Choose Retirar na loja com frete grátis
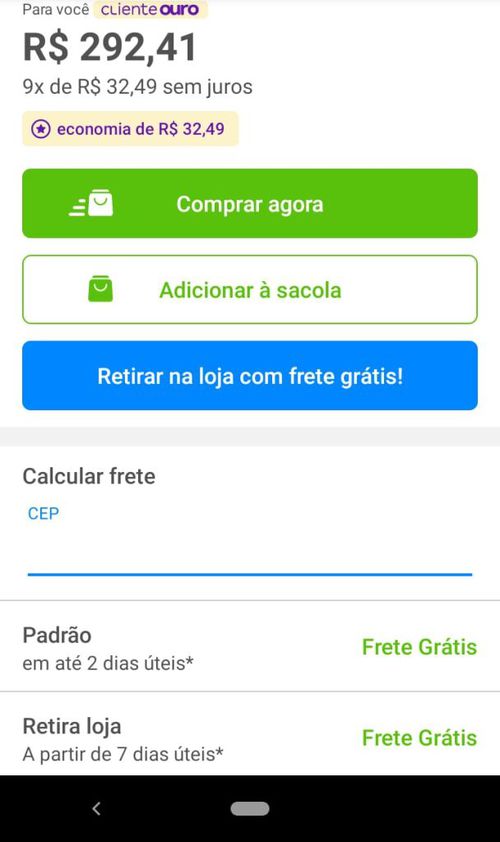Image resolution: width=500 pixels, height=842 pixels. click(x=250, y=375)
